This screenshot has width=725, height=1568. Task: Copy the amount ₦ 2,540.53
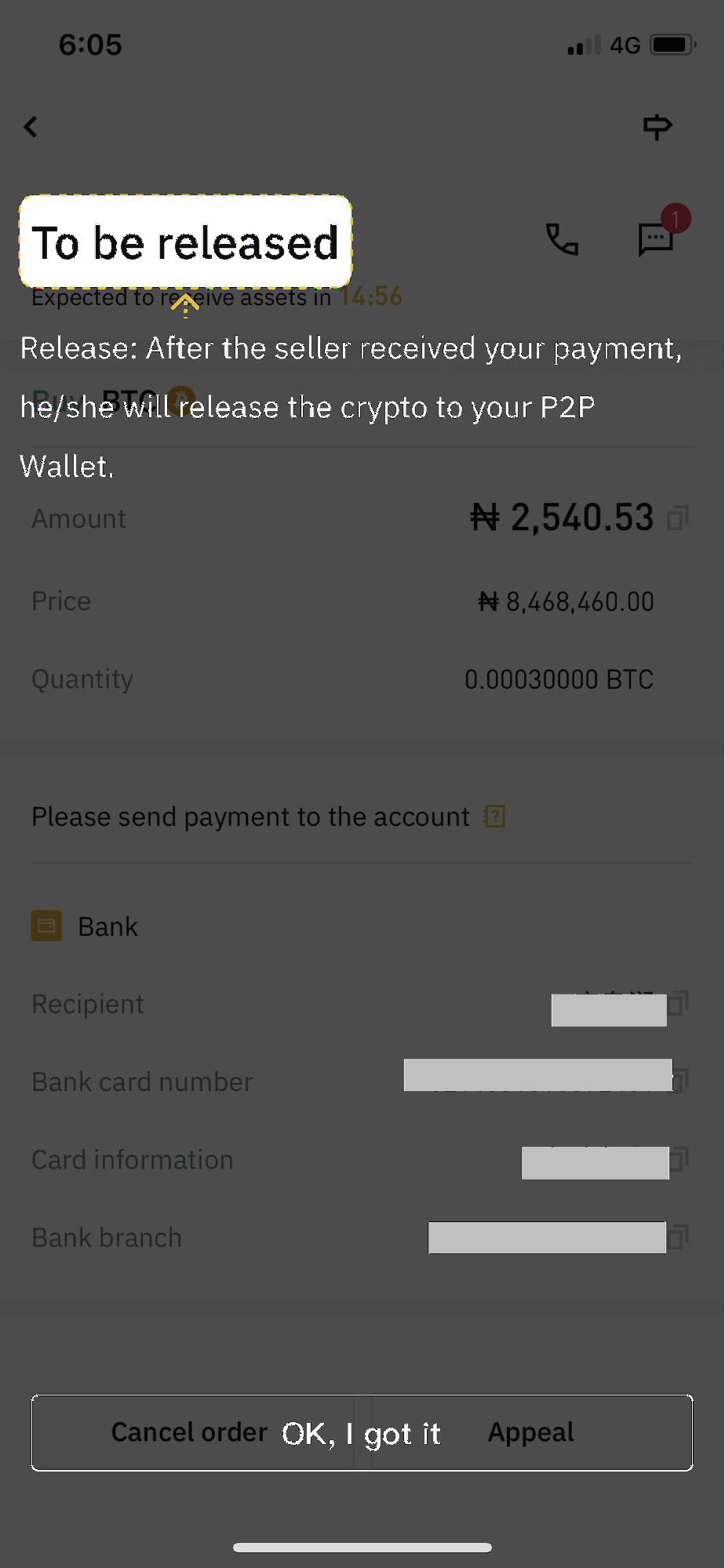tap(678, 518)
